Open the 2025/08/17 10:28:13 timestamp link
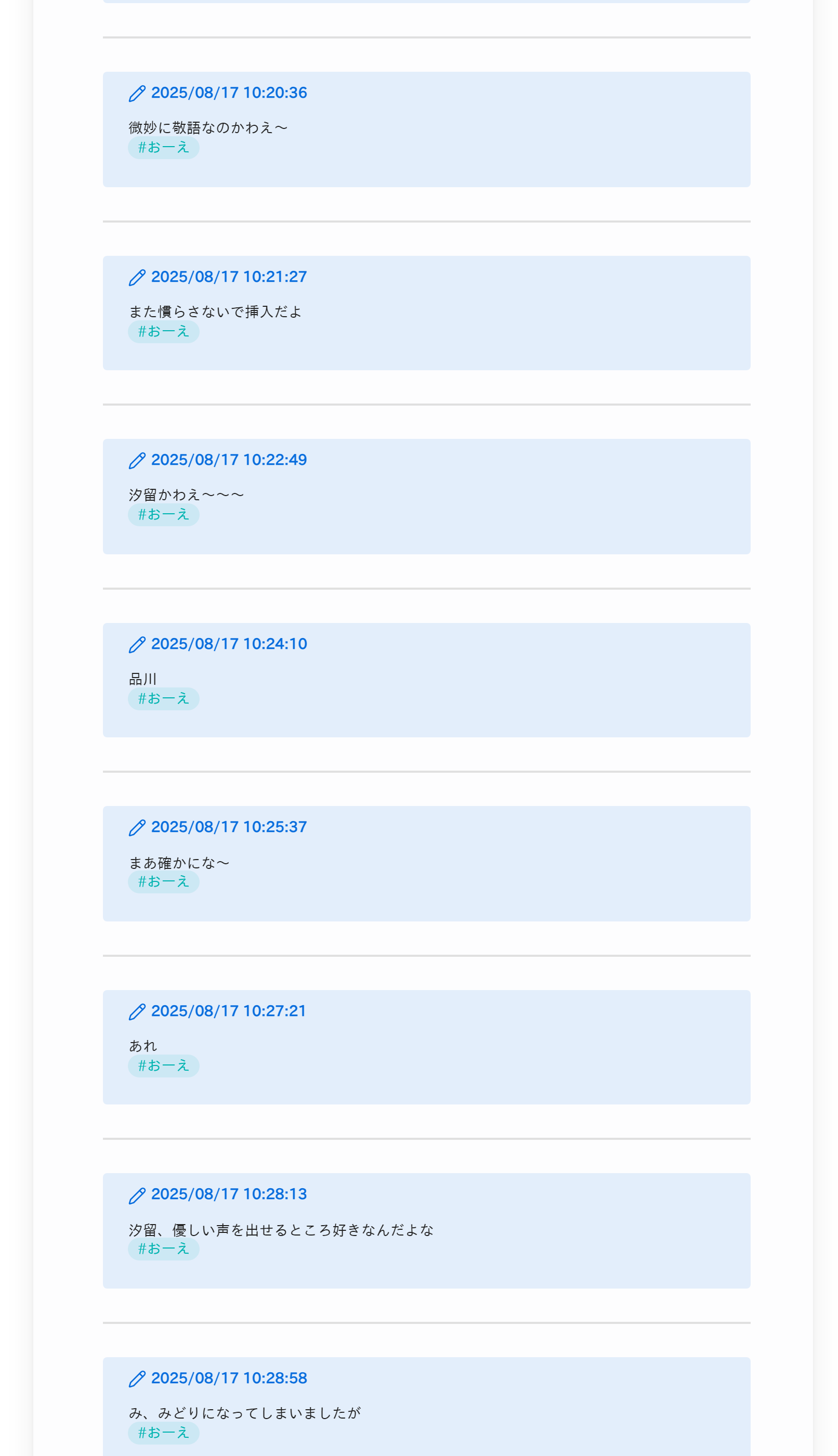Image resolution: width=838 pixels, height=1456 pixels. (x=229, y=1194)
